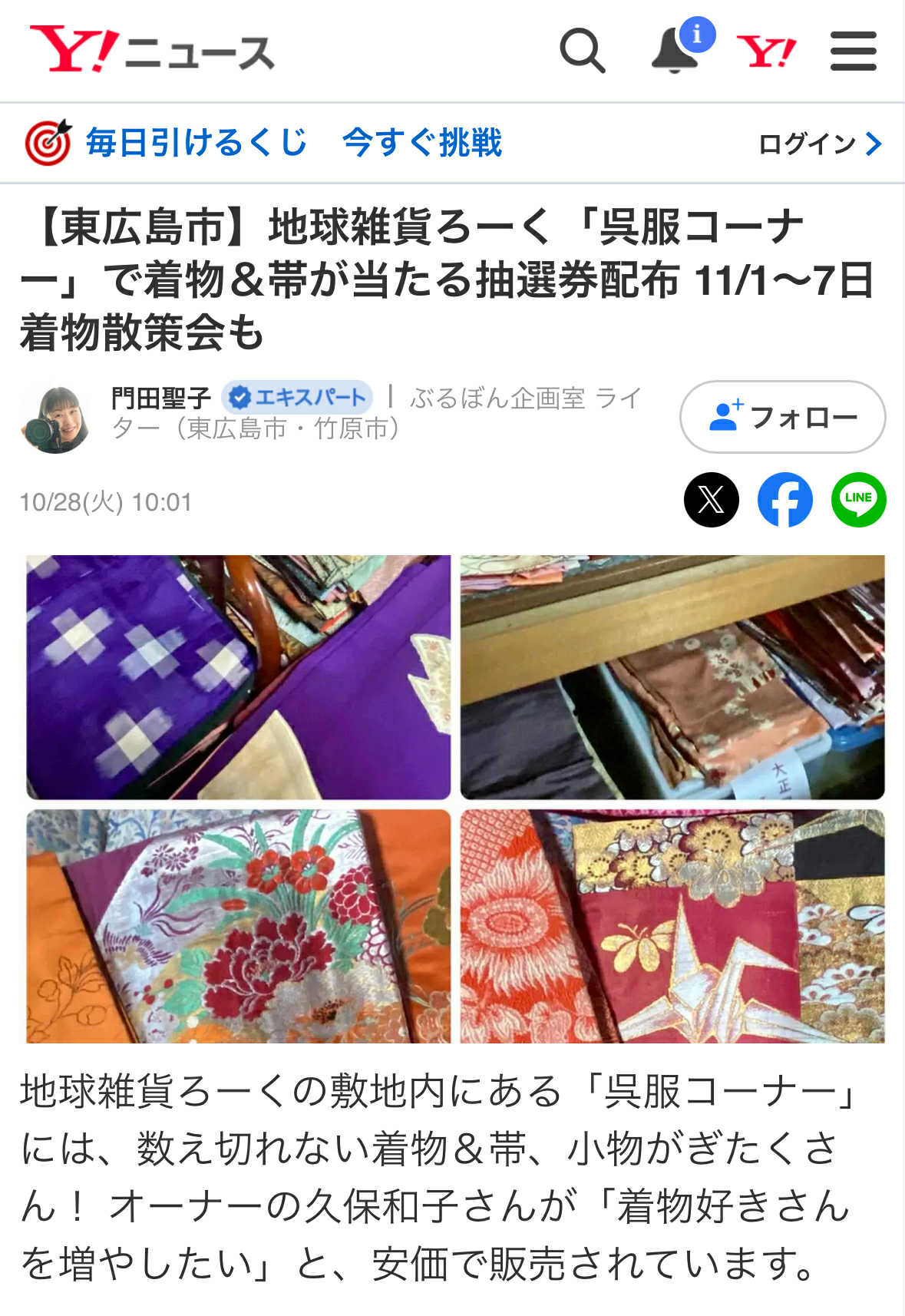Share the article on Facebook
The width and height of the screenshot is (905, 1316).
point(784,500)
